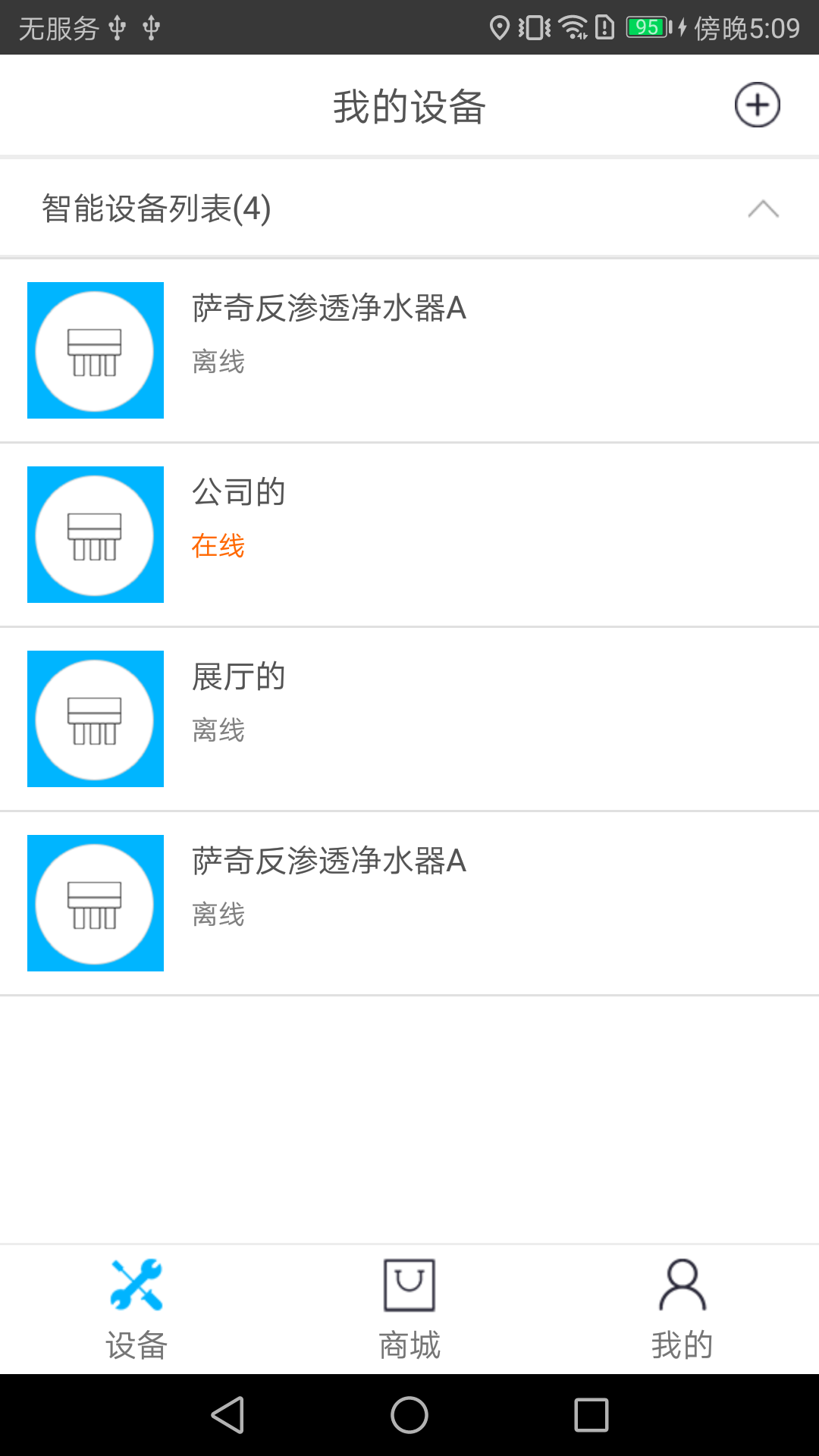Screen dimensions: 819x1456
Task: Switch to the 商城 tab
Action: (x=409, y=1310)
